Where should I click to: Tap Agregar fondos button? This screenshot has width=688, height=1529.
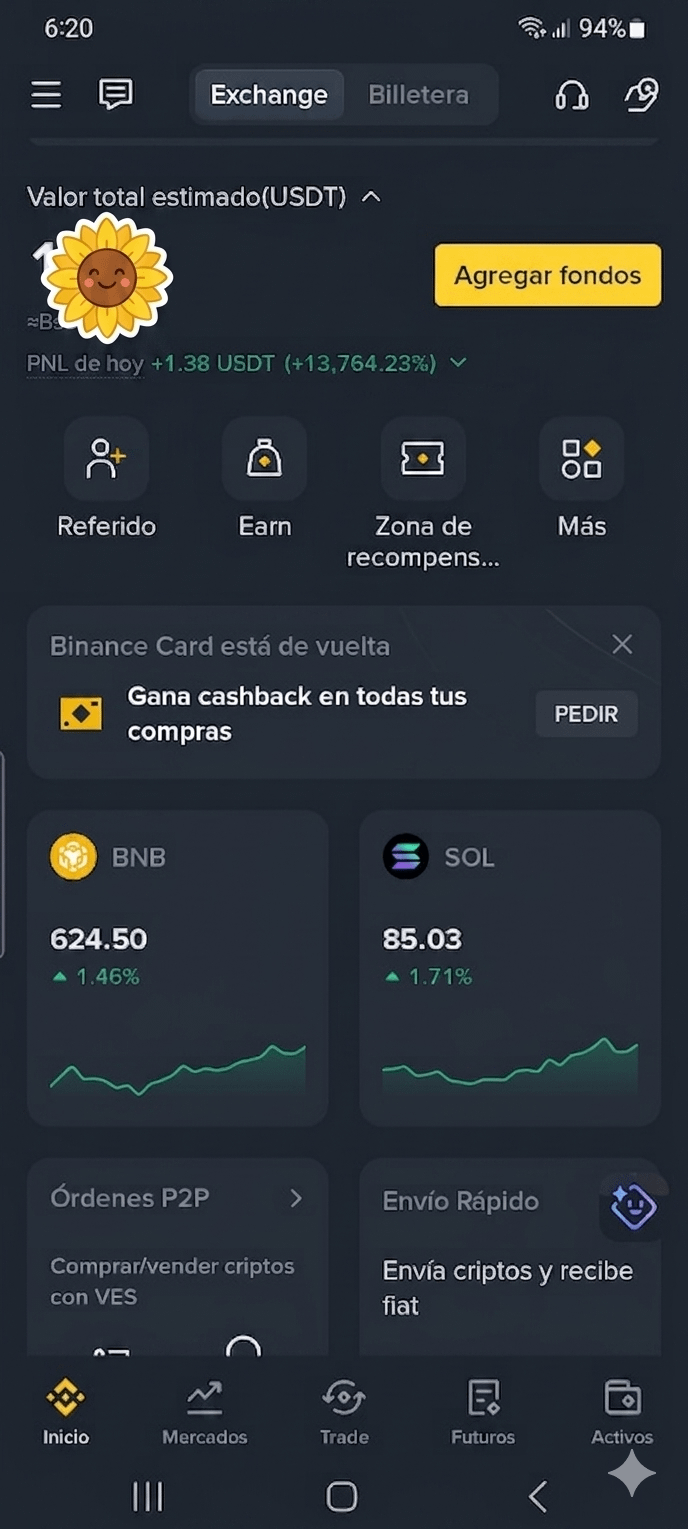547,275
